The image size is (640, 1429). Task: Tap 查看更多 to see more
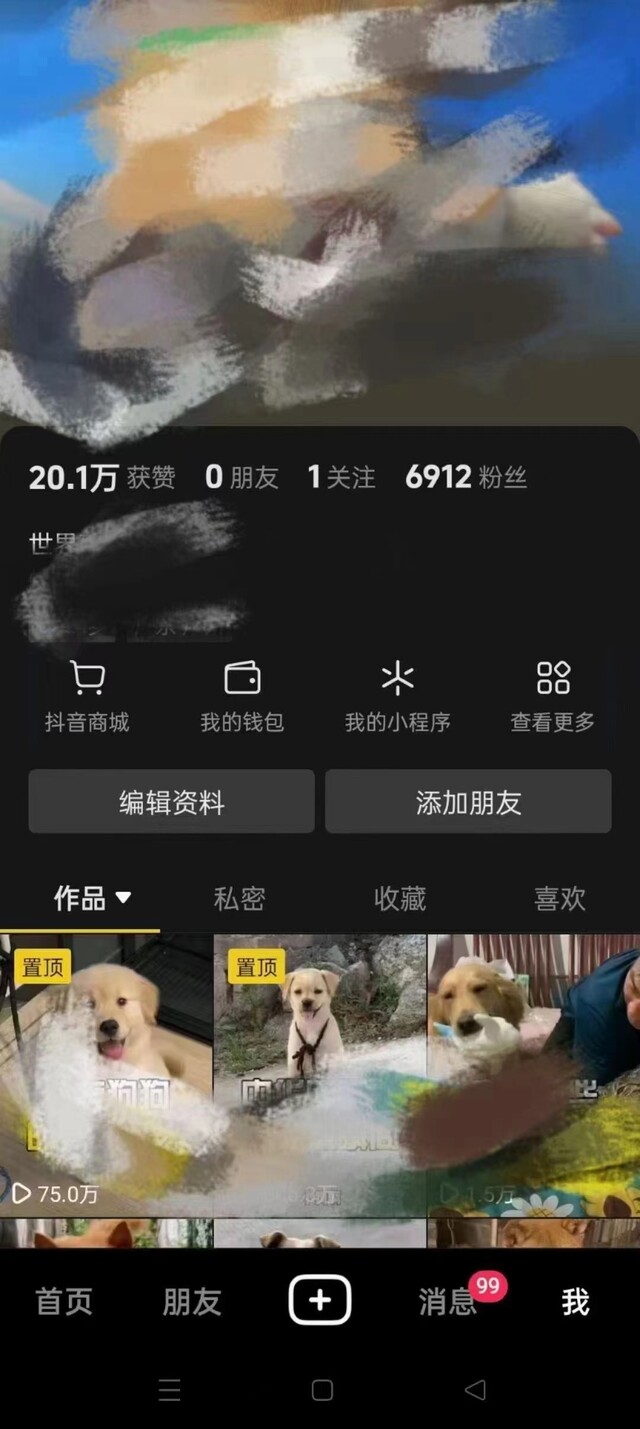click(x=553, y=697)
